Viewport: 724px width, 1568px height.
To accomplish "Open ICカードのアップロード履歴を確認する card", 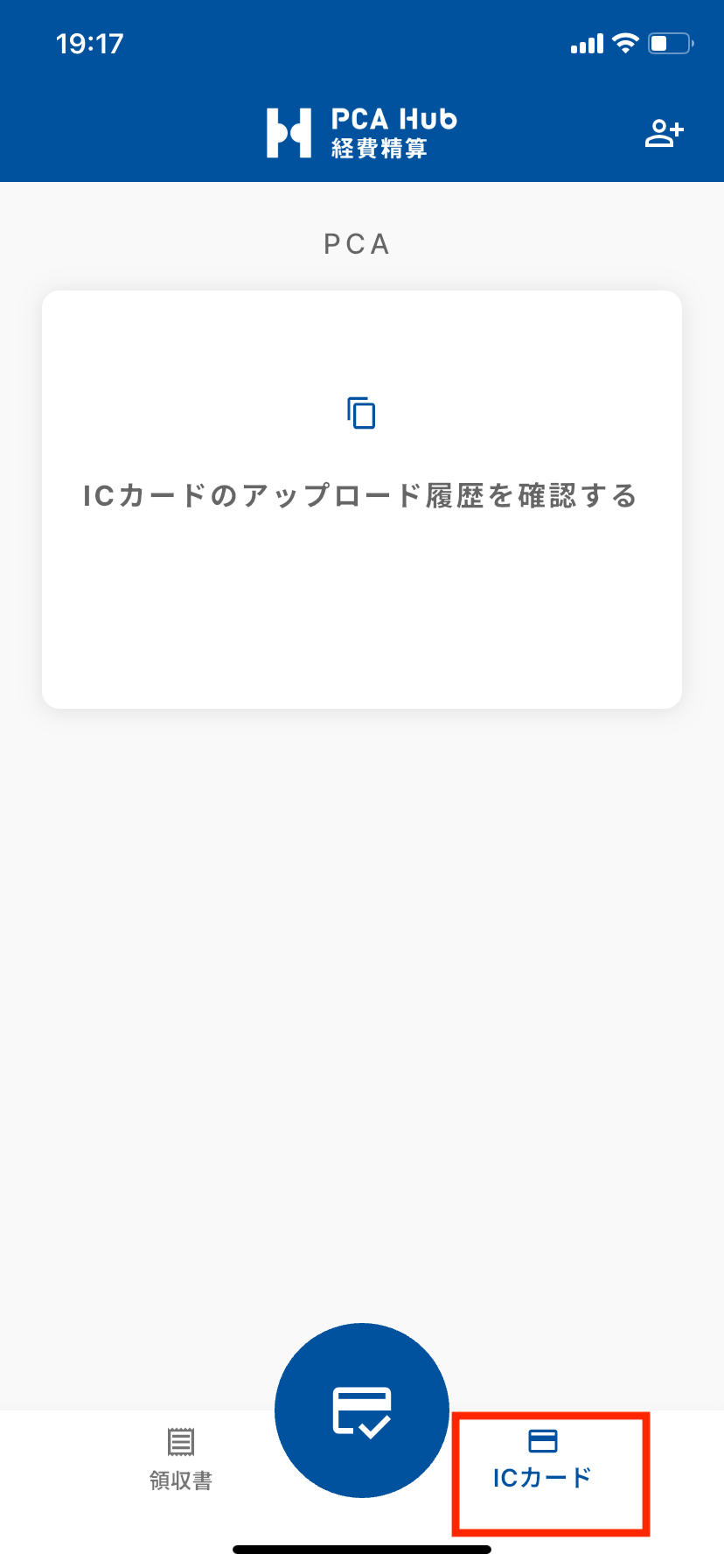I will click(361, 494).
